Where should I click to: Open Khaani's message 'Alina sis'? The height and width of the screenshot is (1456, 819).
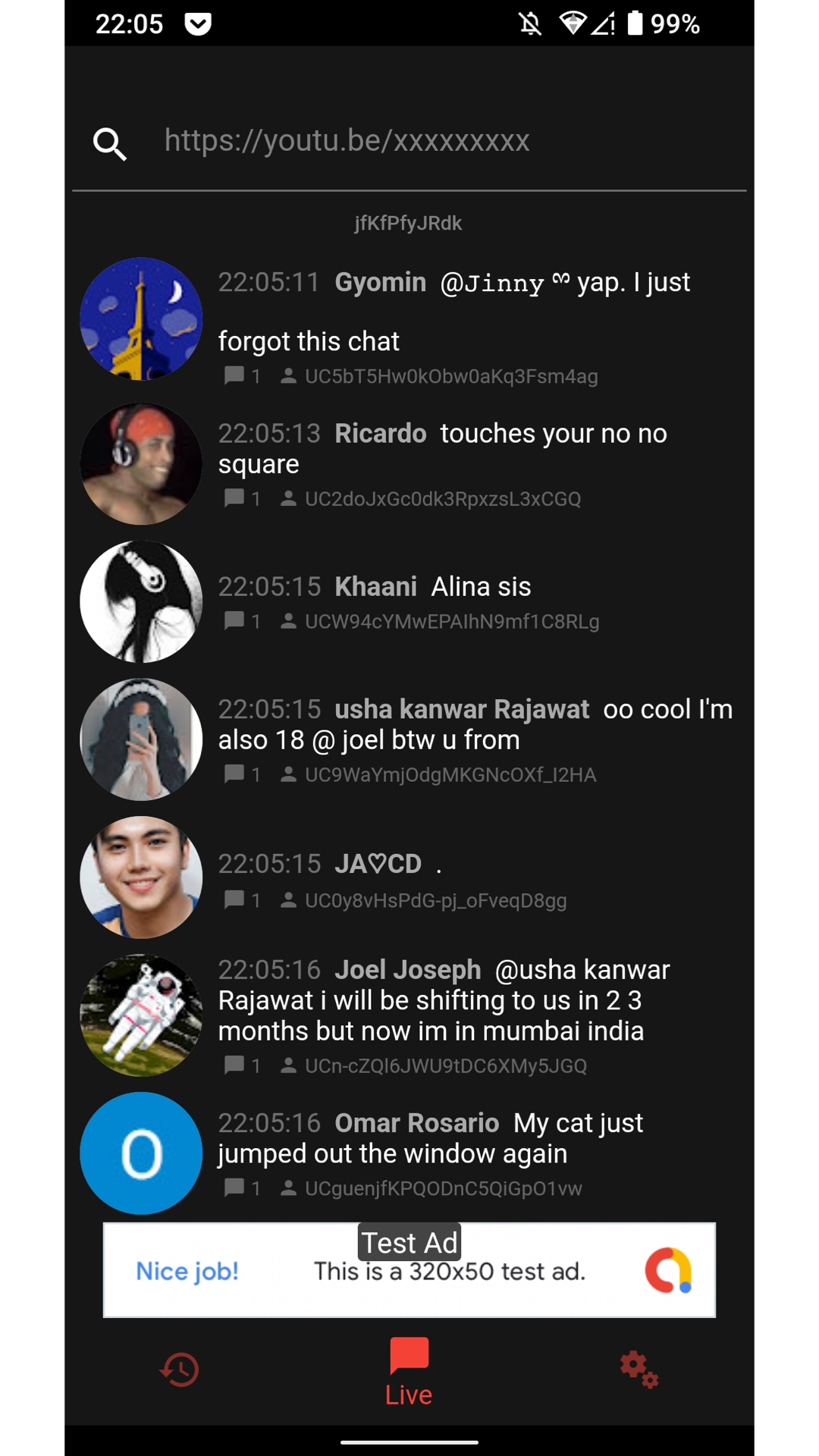pos(455,601)
